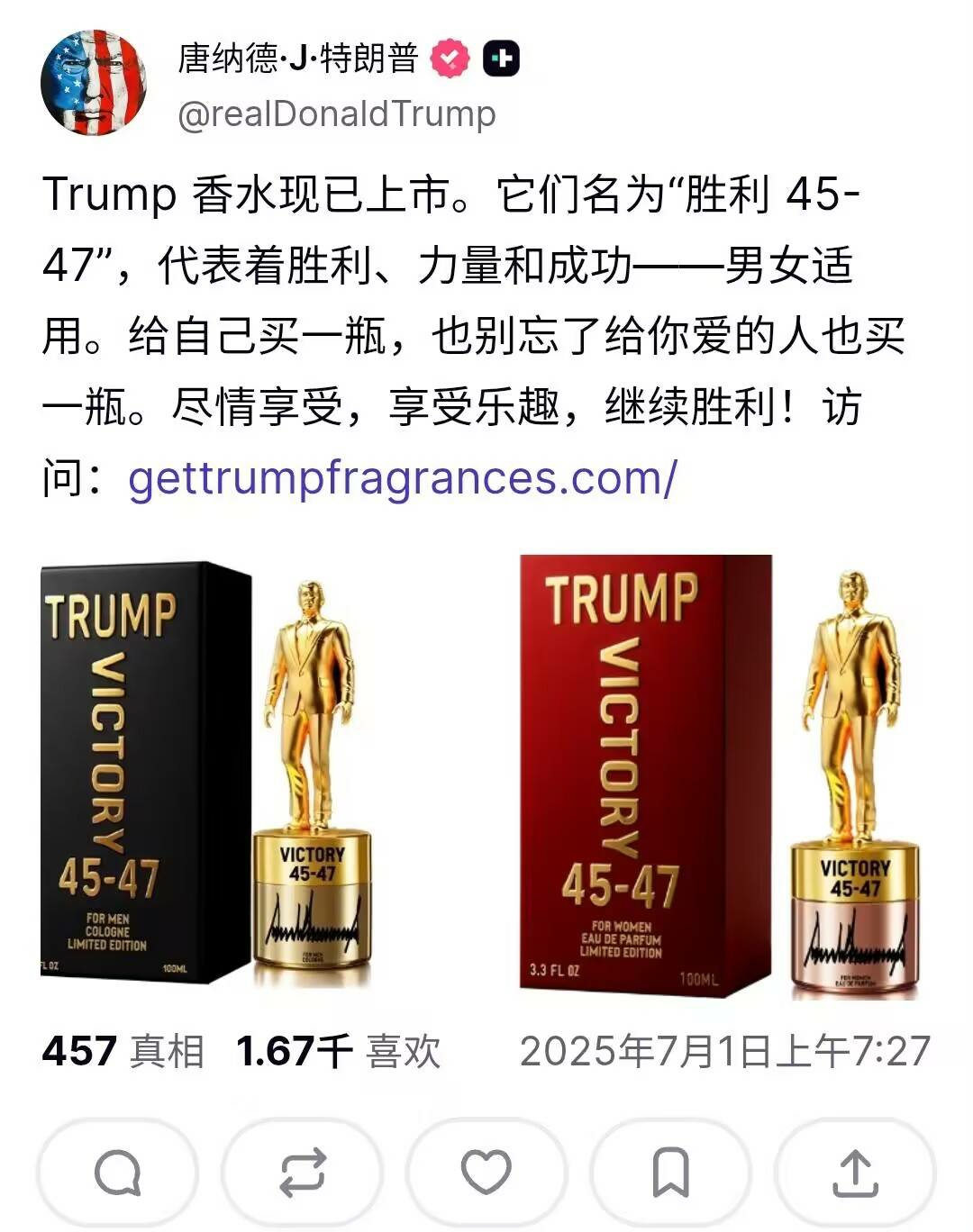Like this post with the heart
This screenshot has width=973, height=1232.
[x=486, y=1173]
